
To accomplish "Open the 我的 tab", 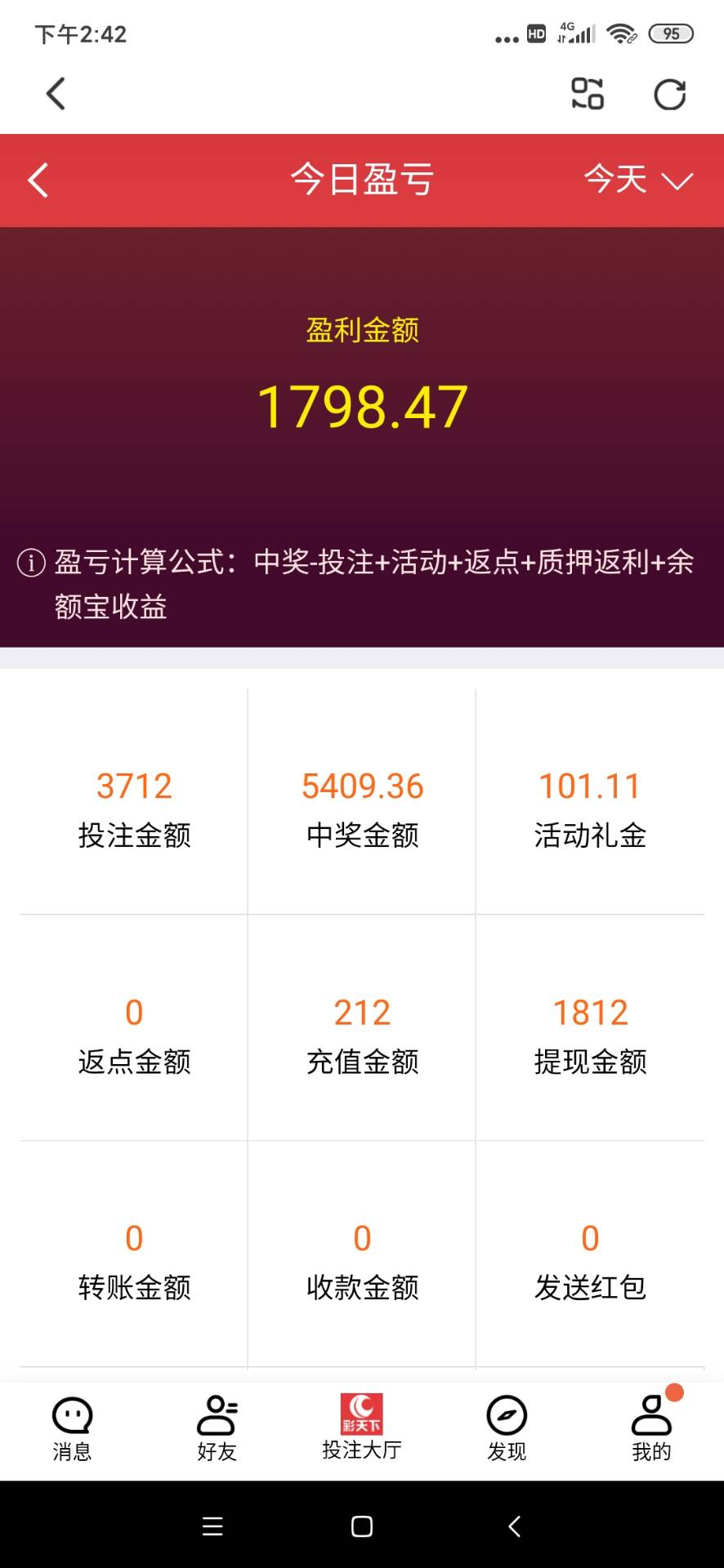I will pos(651,1428).
